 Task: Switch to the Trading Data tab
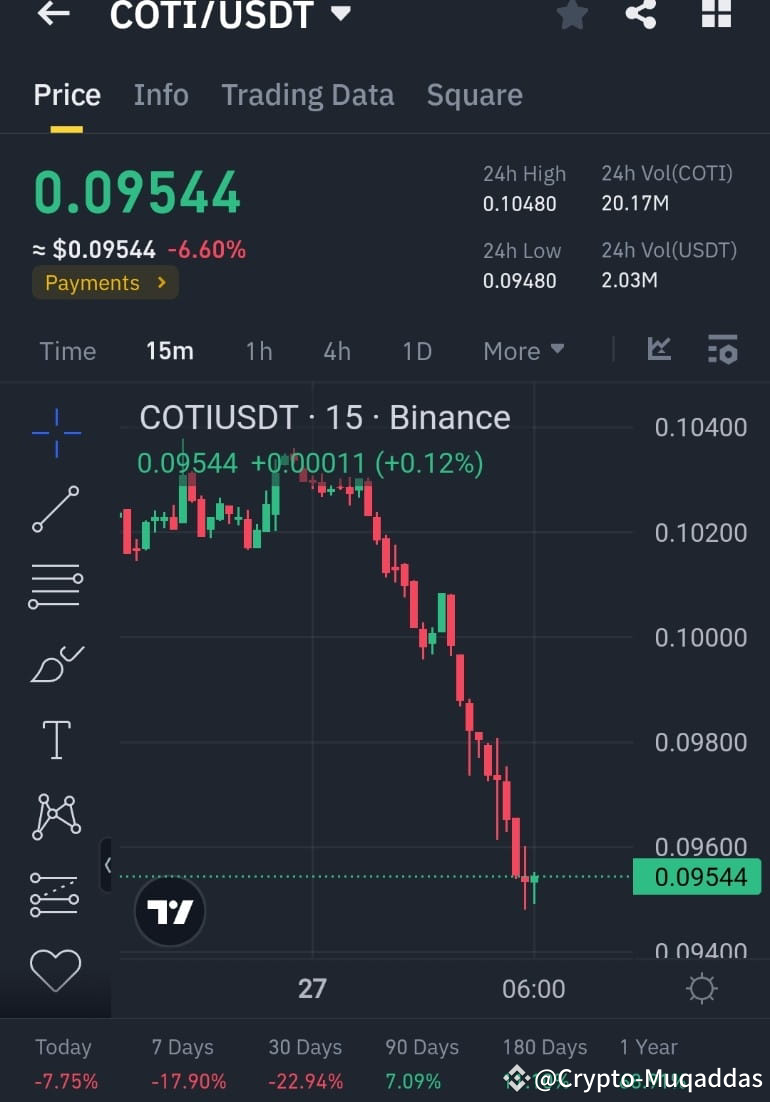click(x=308, y=94)
